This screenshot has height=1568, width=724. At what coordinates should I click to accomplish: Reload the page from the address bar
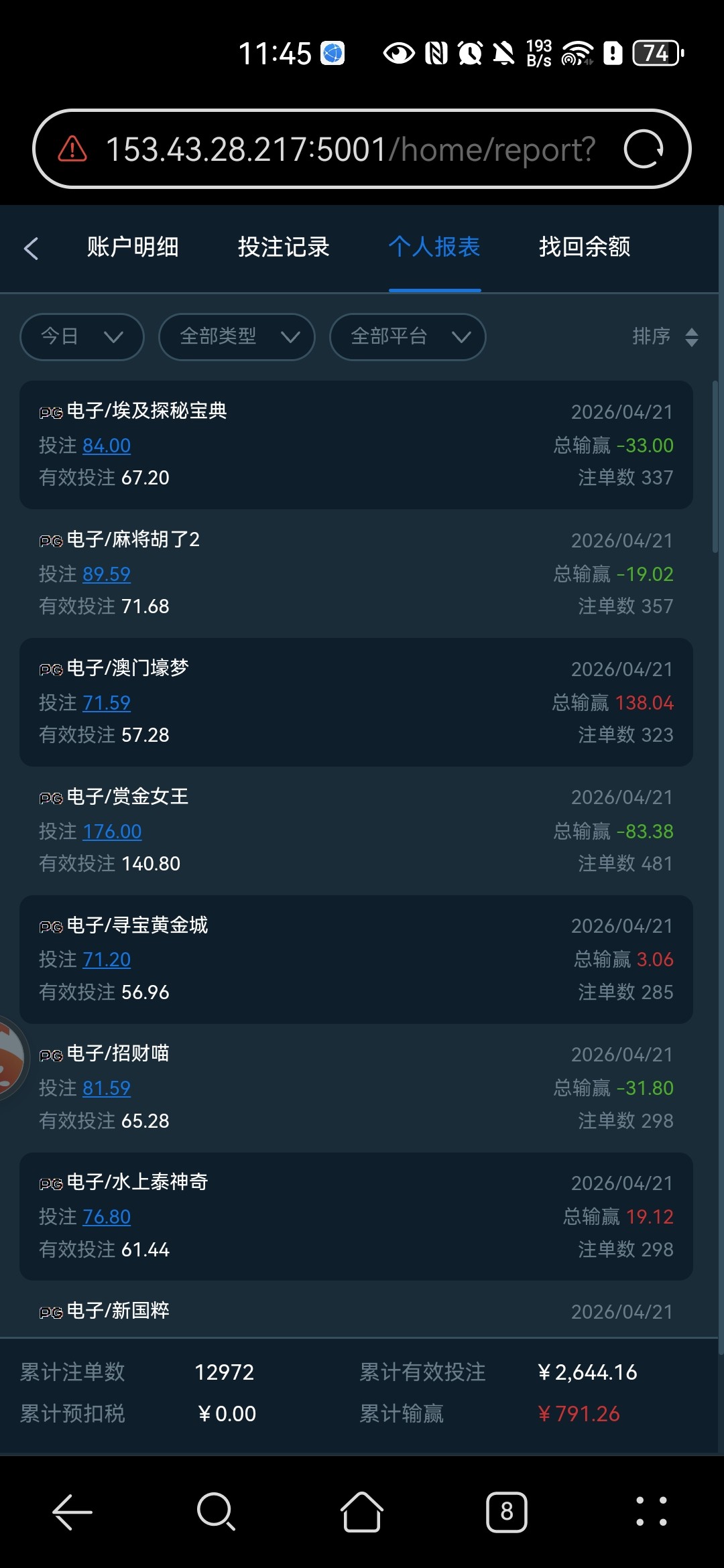[x=644, y=149]
